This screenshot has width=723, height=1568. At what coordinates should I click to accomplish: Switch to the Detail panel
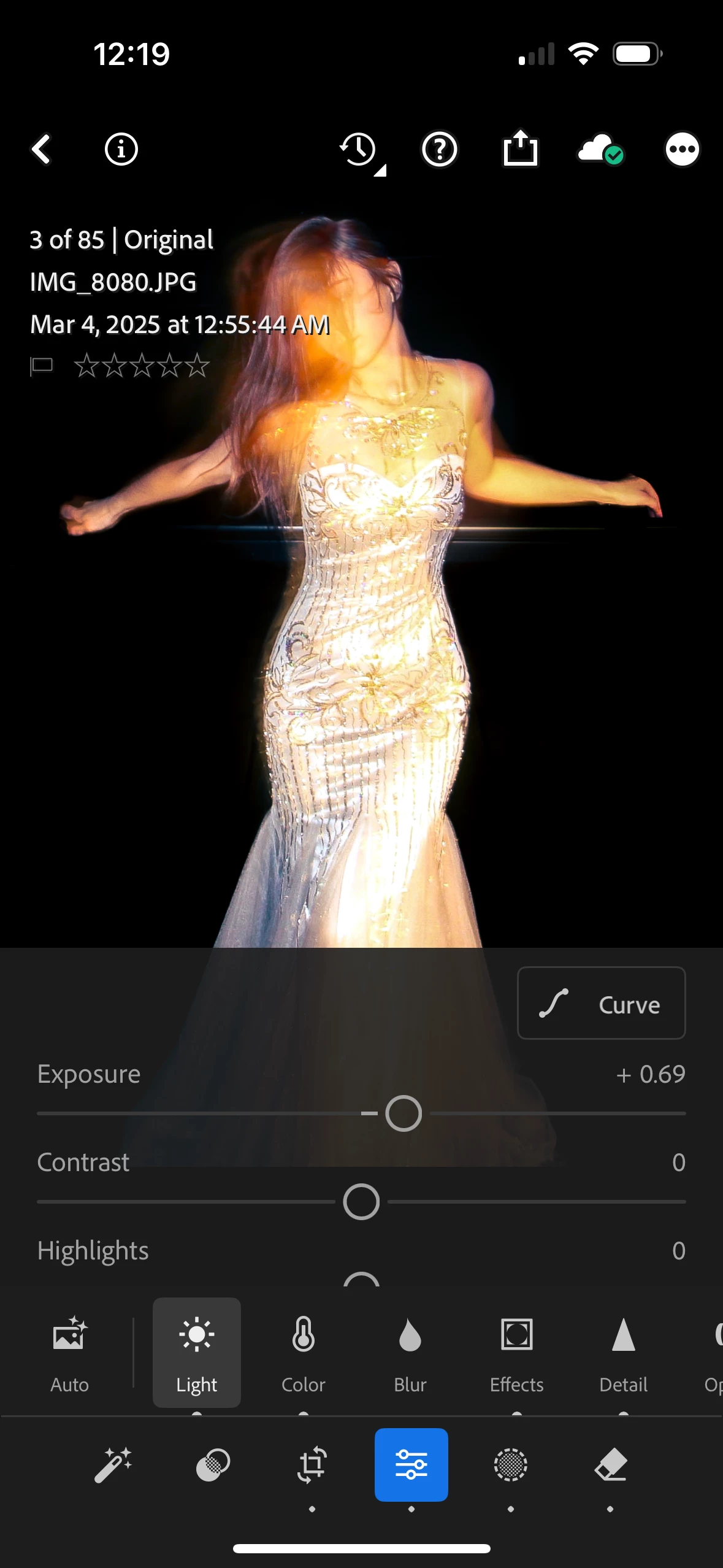[x=623, y=1351]
